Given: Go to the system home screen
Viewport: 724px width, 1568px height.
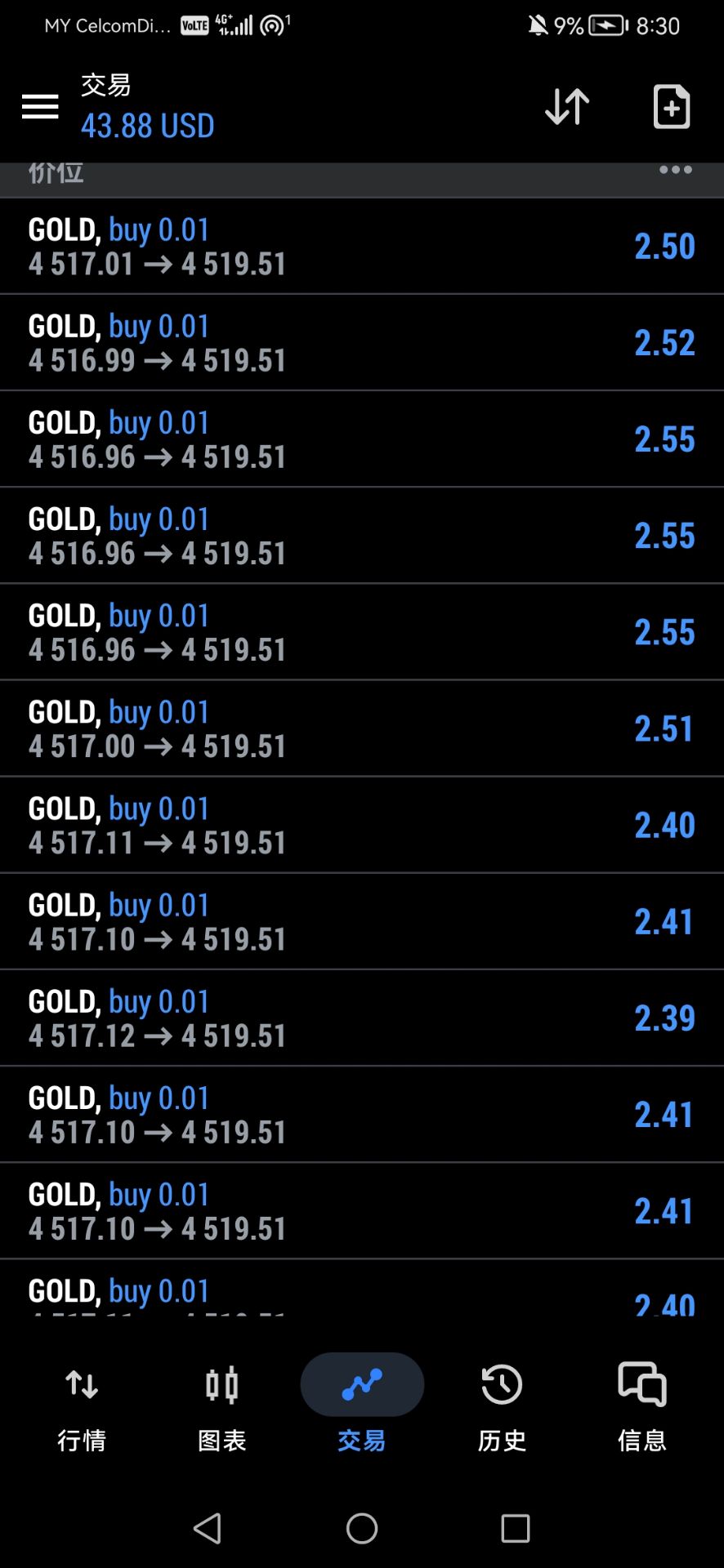Looking at the screenshot, I should coord(362,1528).
